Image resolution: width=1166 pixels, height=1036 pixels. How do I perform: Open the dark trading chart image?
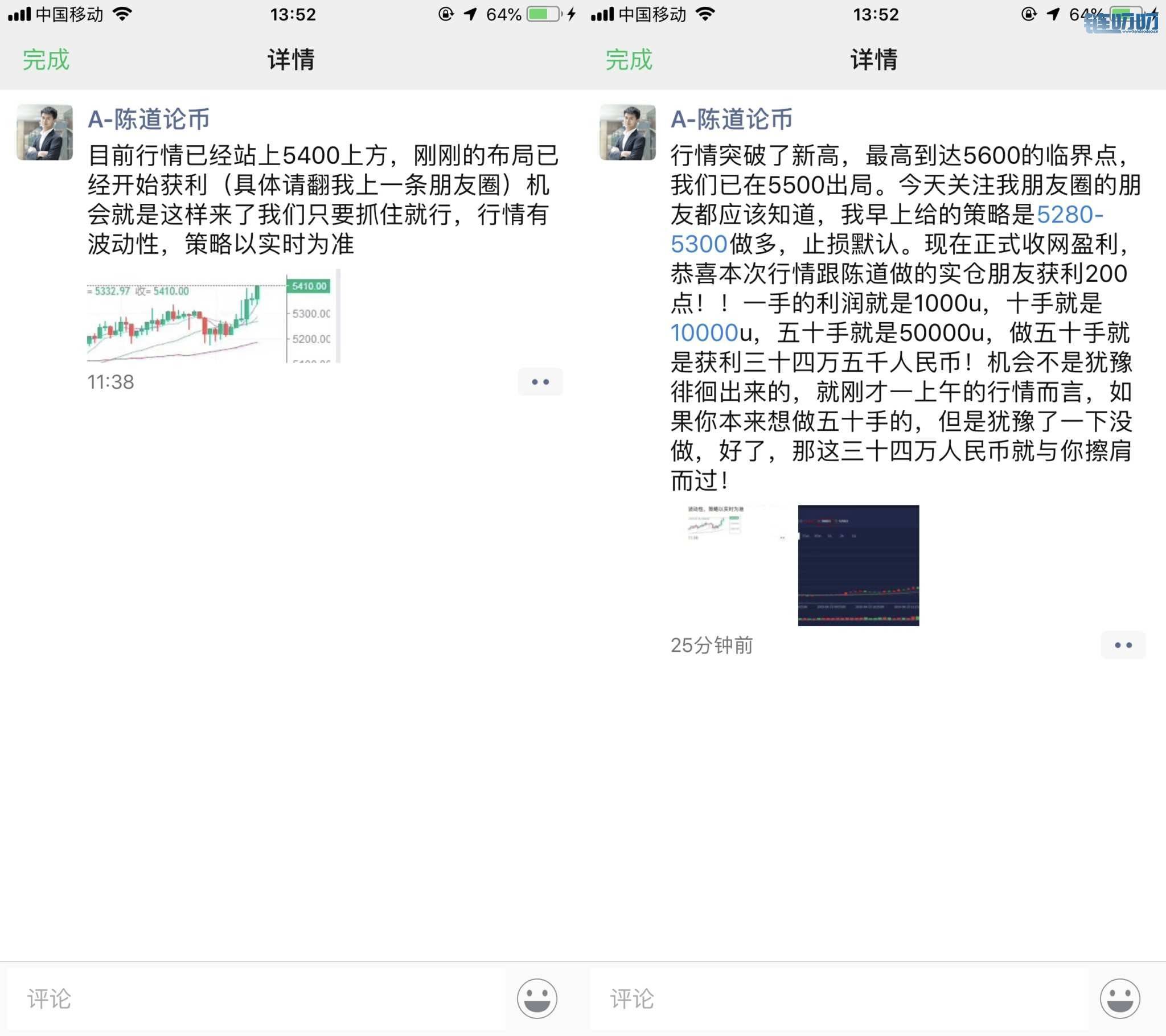tap(858, 565)
